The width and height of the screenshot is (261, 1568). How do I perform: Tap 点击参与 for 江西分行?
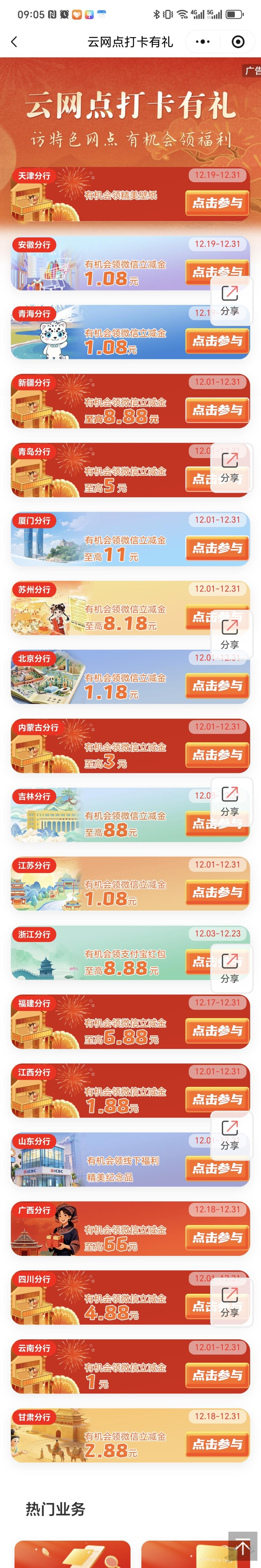coord(217,1099)
